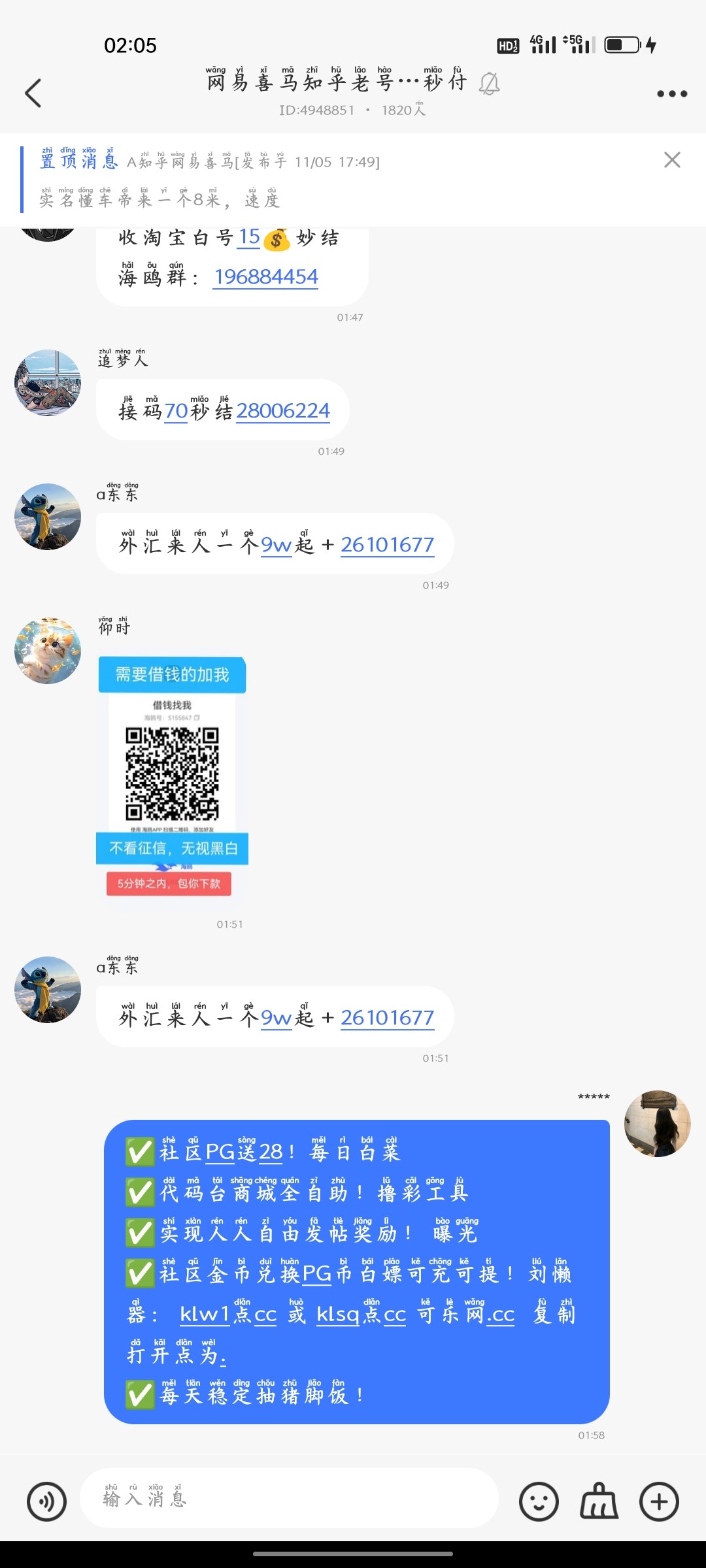Tap linked number 28006224 in 追梦人's message
The width and height of the screenshot is (706, 1568).
tap(282, 411)
